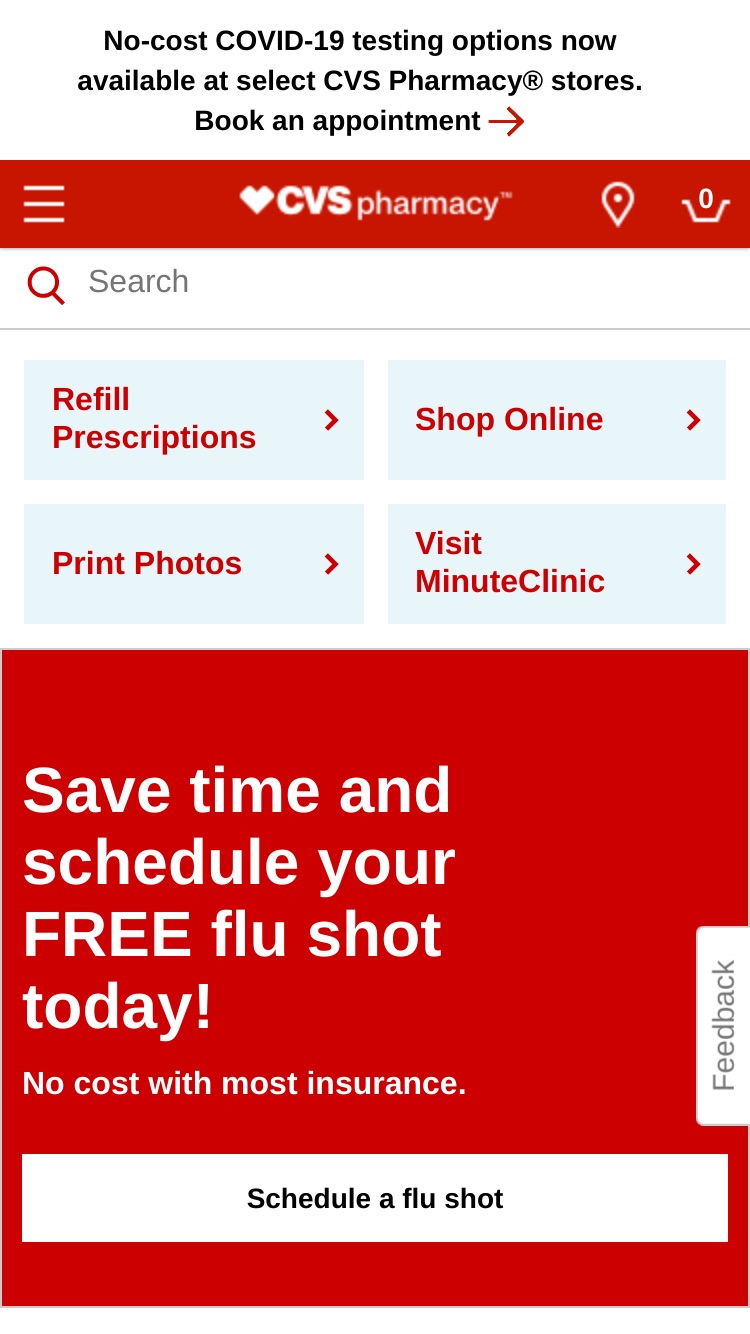Screen dimensions: 750x1334
Task: Open Visit MinuteClinic
Action: 557,564
